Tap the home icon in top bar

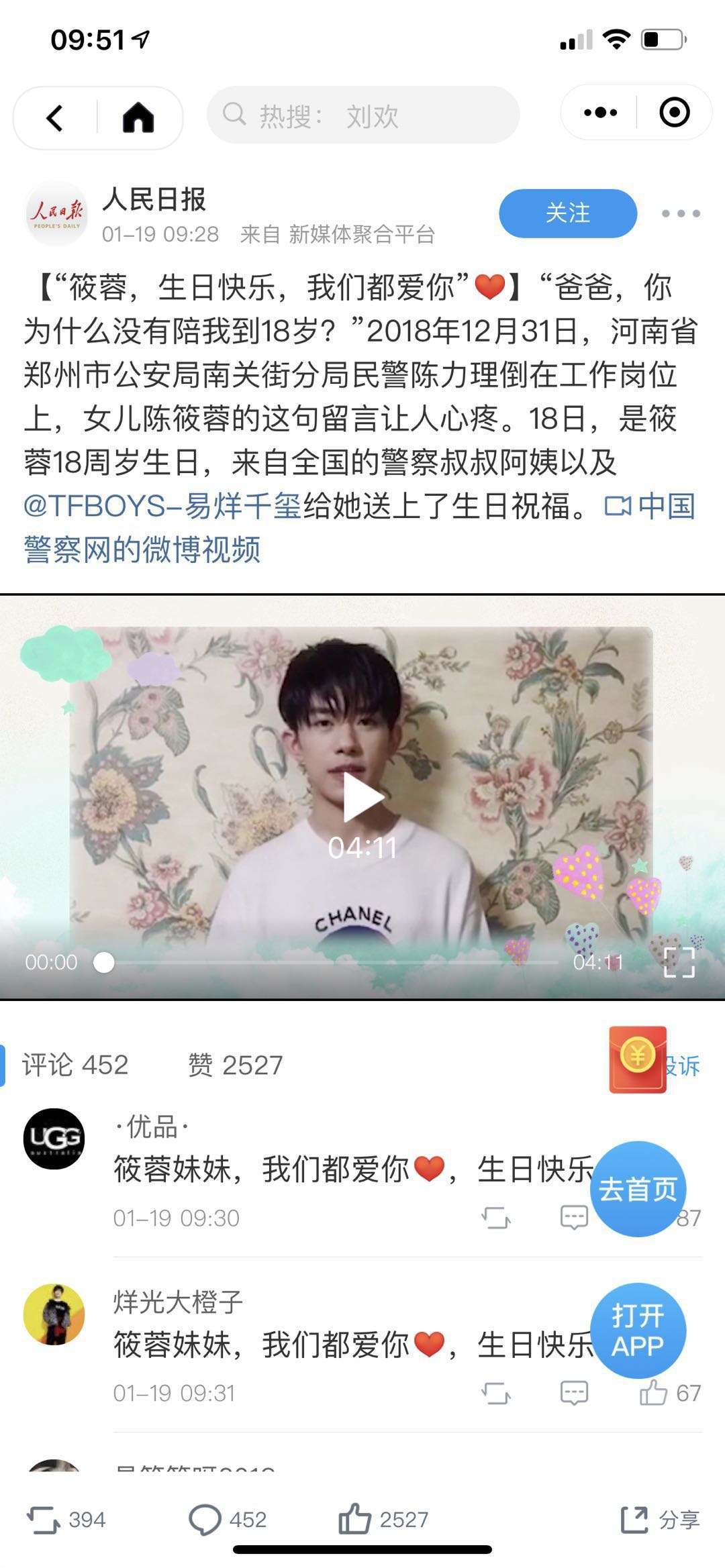point(138,117)
